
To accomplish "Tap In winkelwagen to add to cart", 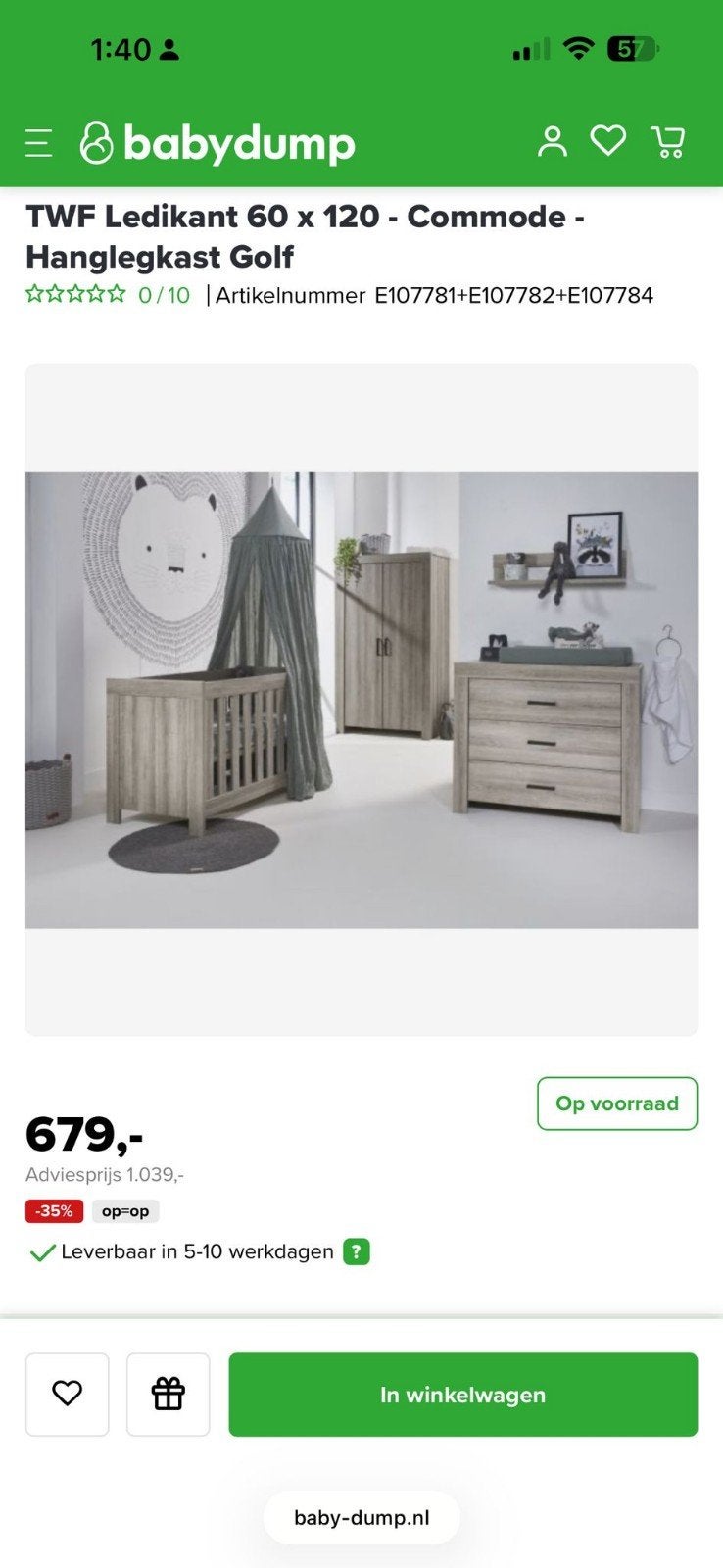I will pos(463,1395).
